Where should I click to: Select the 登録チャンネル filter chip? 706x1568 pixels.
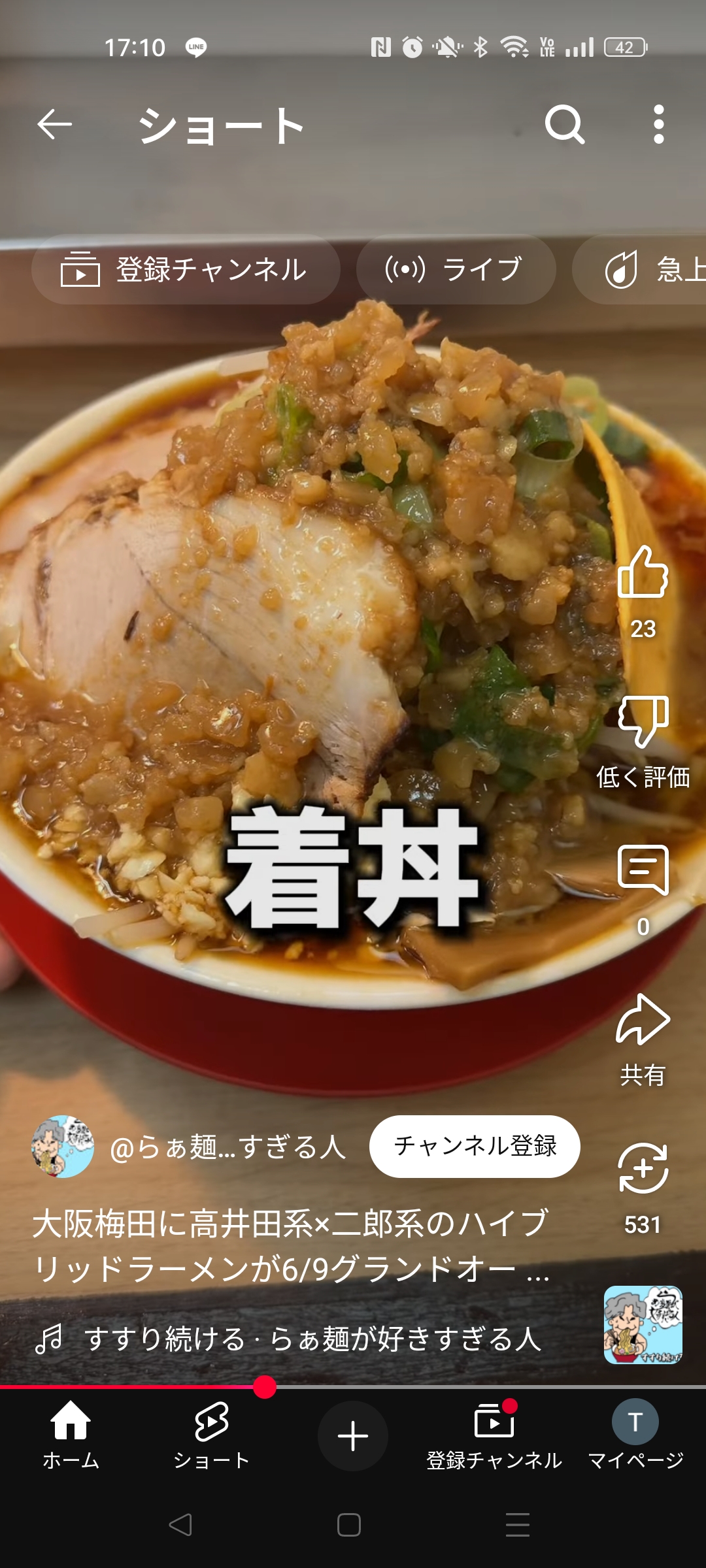coord(186,269)
